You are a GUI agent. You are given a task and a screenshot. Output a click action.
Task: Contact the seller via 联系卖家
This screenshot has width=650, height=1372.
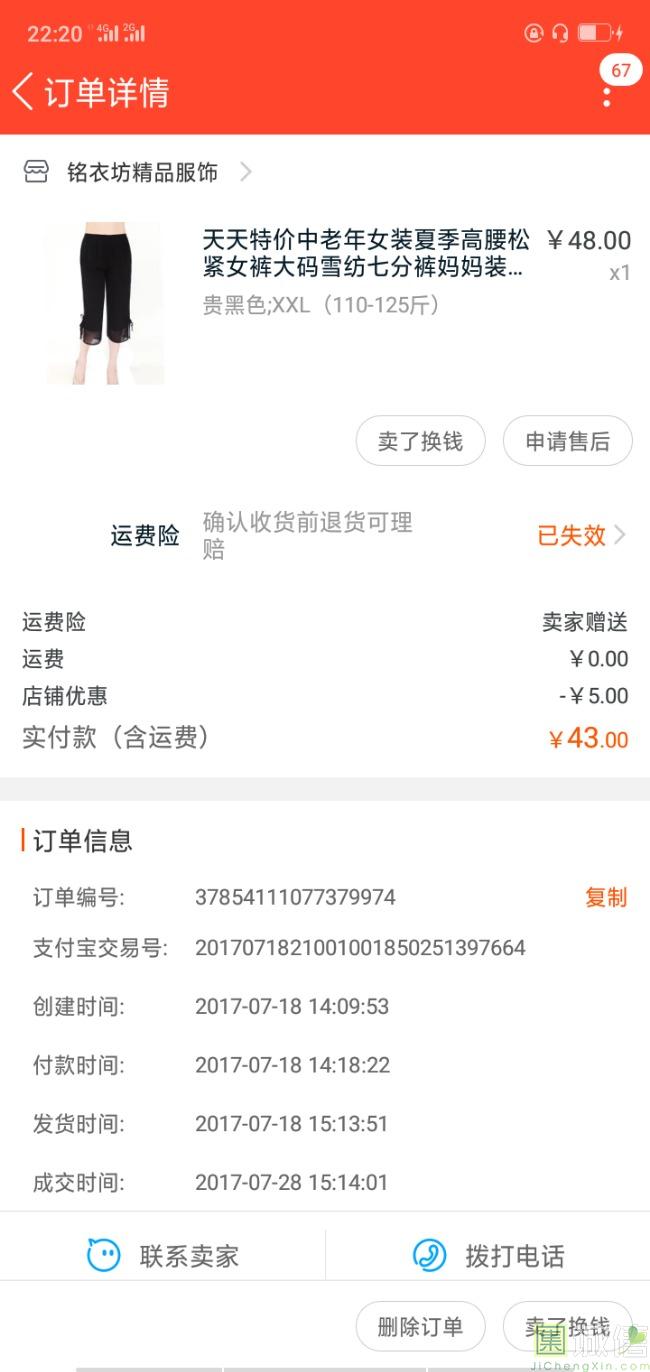tap(164, 1255)
